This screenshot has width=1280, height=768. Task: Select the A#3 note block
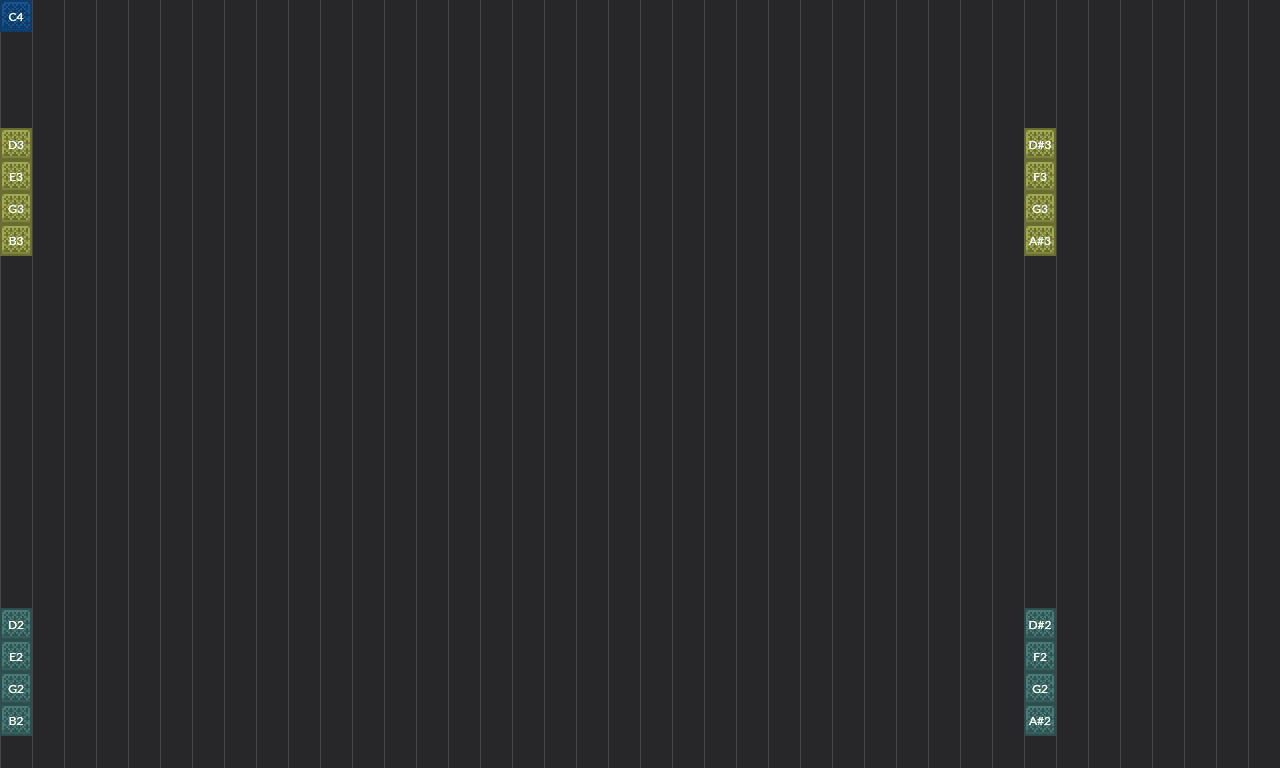tap(1040, 241)
